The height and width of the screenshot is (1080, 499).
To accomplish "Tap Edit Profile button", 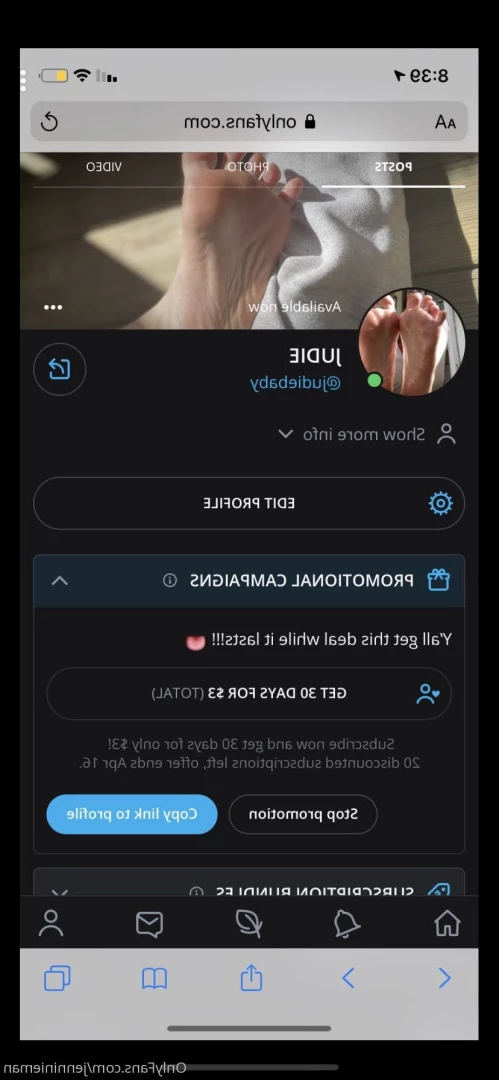I will (249, 503).
